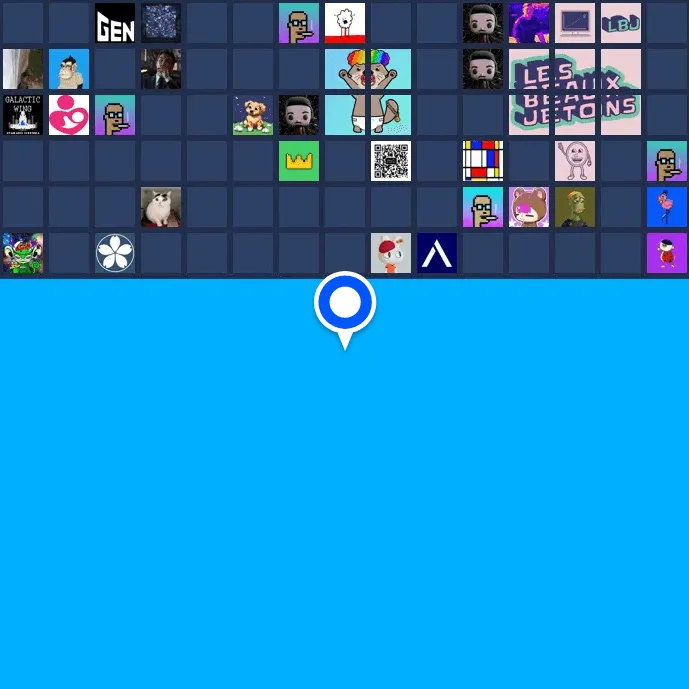Select the pink mother and baby logo tile

click(x=69, y=115)
